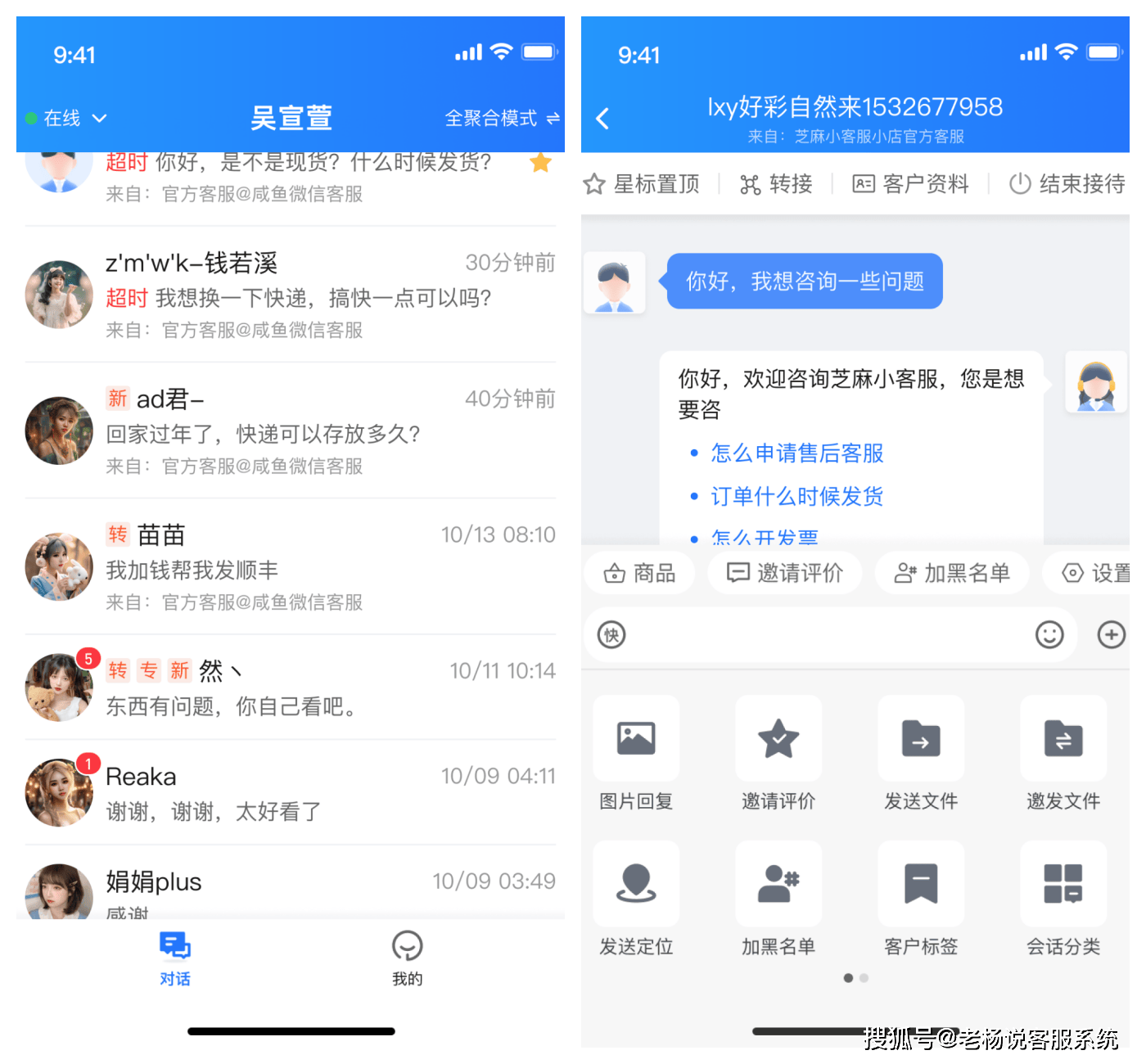Go back from the customer chat
Screen dimensions: 1146x1064
point(603,119)
